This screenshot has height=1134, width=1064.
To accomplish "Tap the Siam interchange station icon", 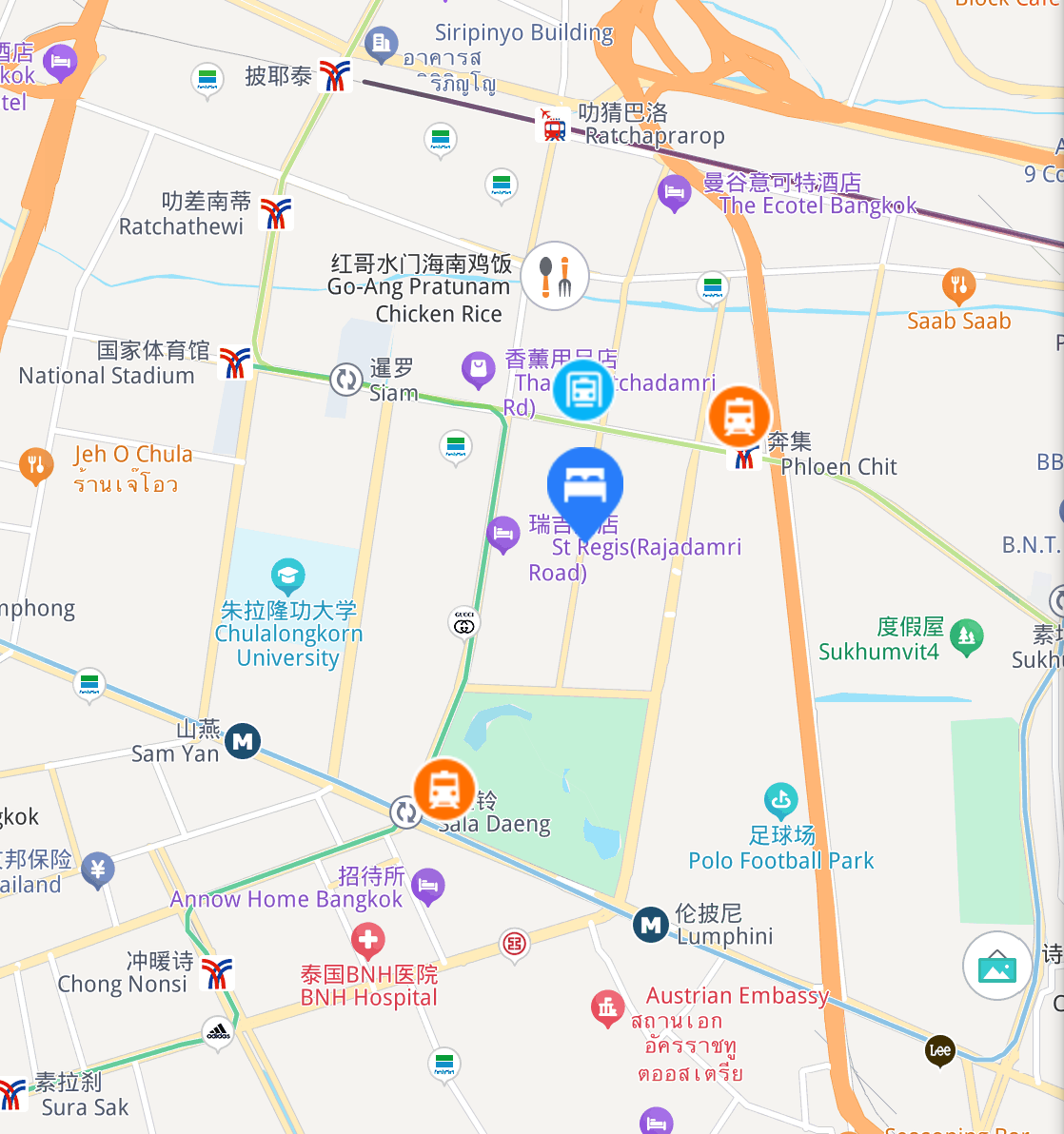I will pos(345,380).
